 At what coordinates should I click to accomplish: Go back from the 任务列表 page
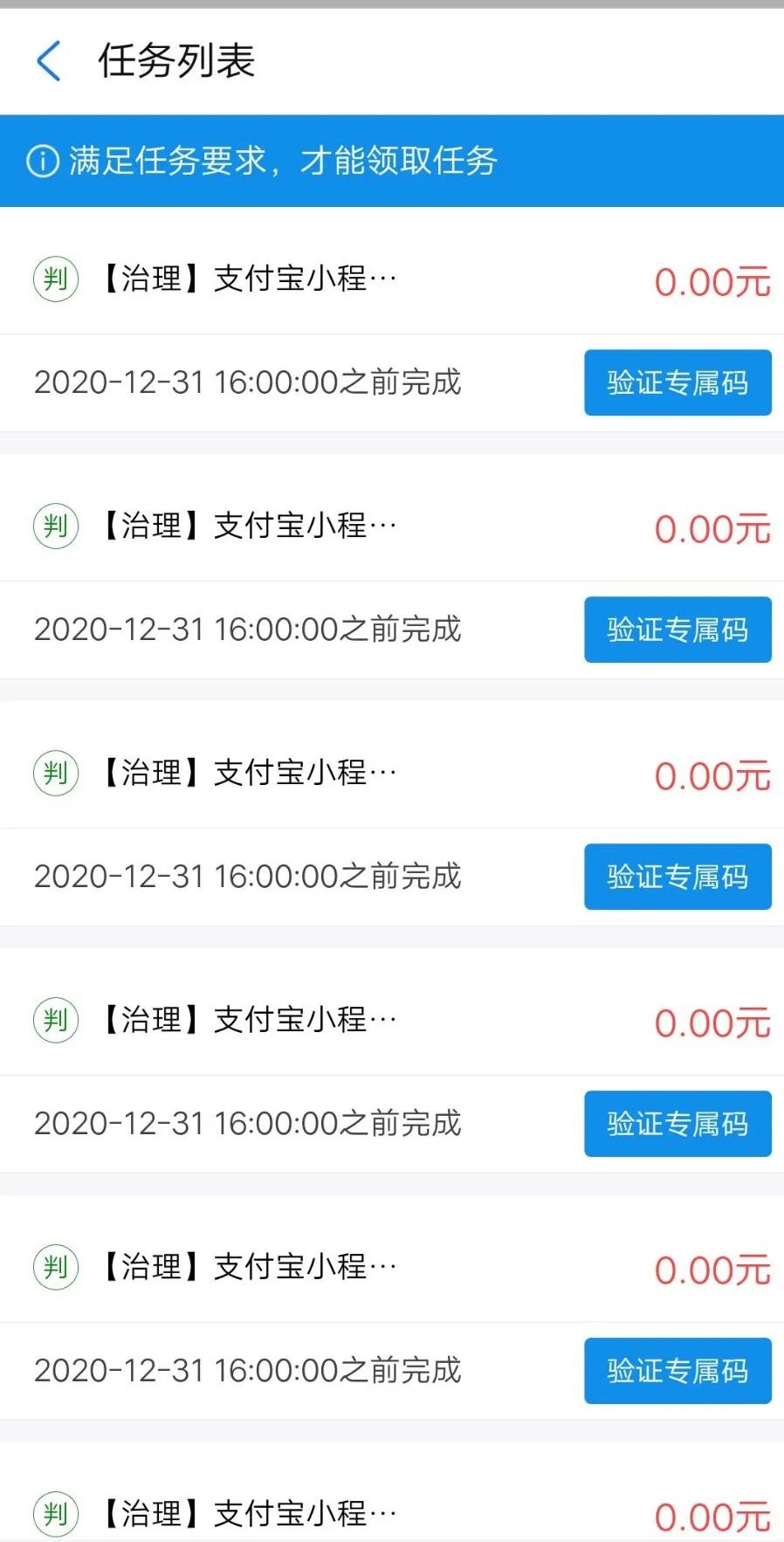[x=49, y=61]
